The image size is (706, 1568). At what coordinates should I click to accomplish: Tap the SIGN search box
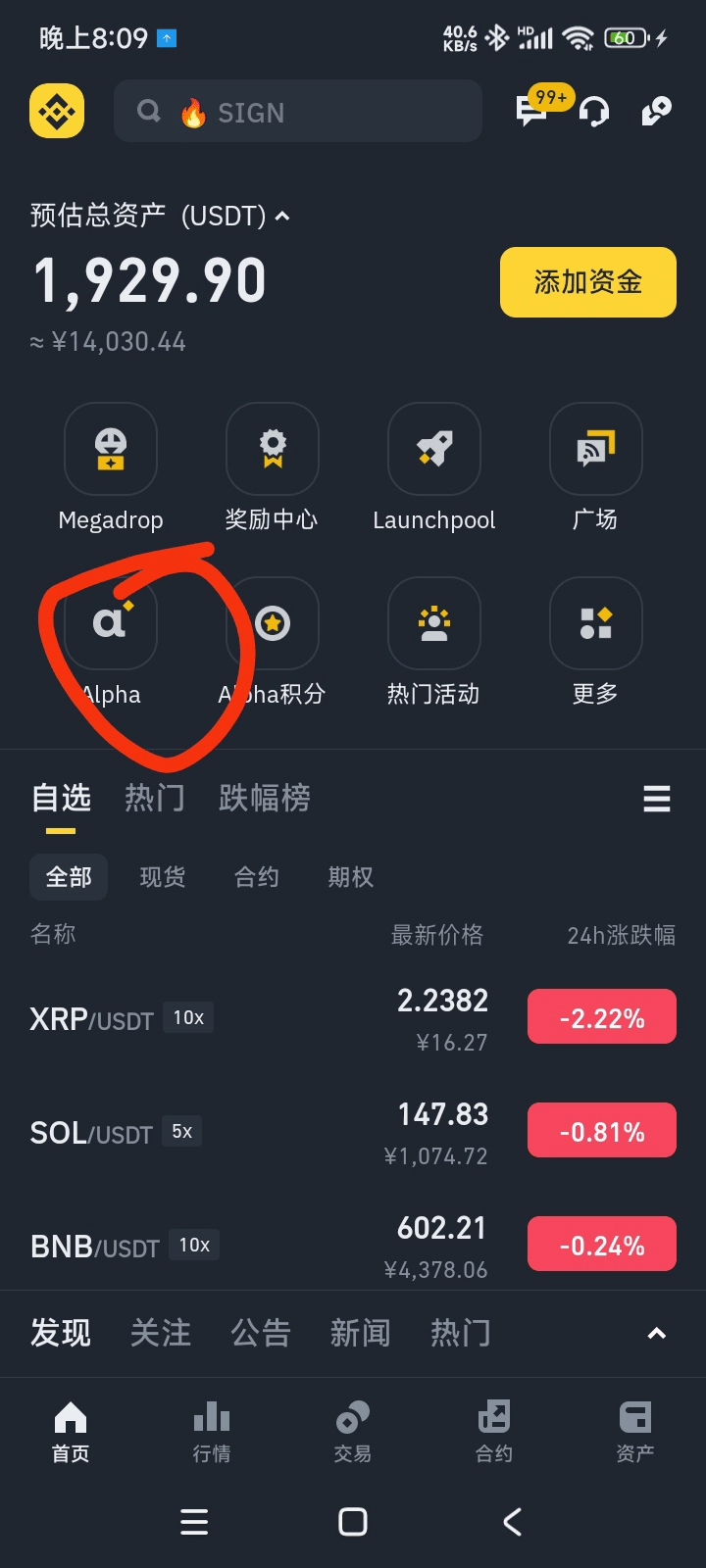tap(298, 112)
